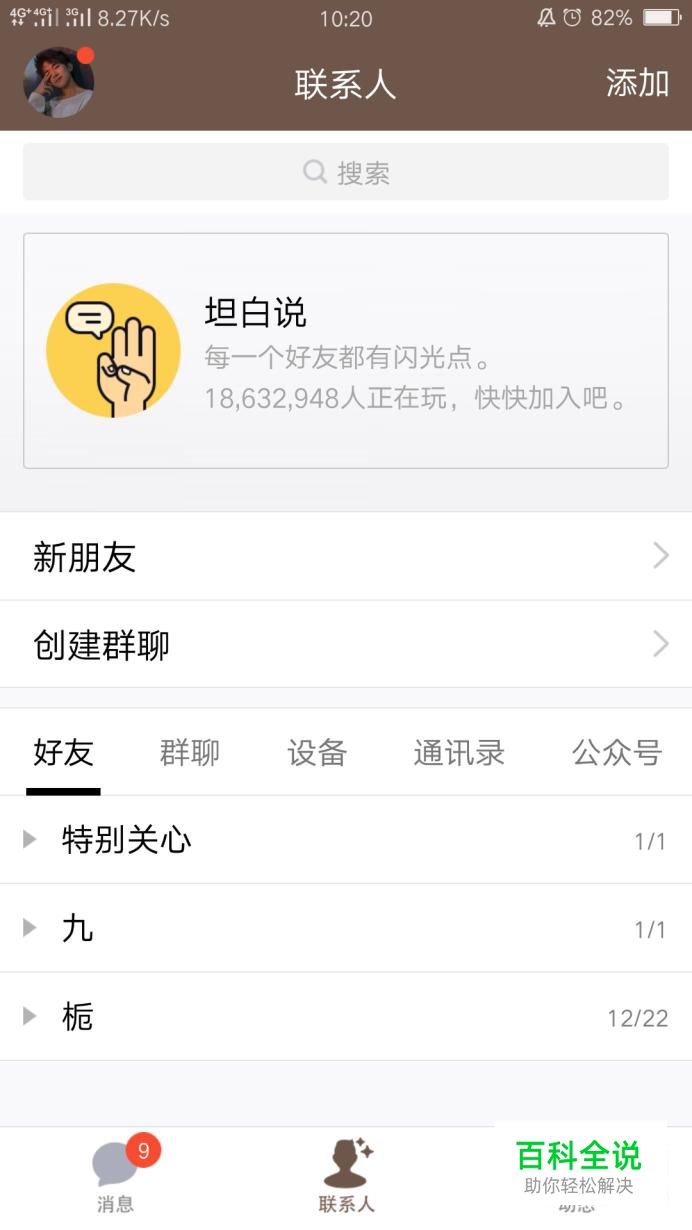Open the 搜索 search box
This screenshot has height=1230, width=692.
(346, 172)
